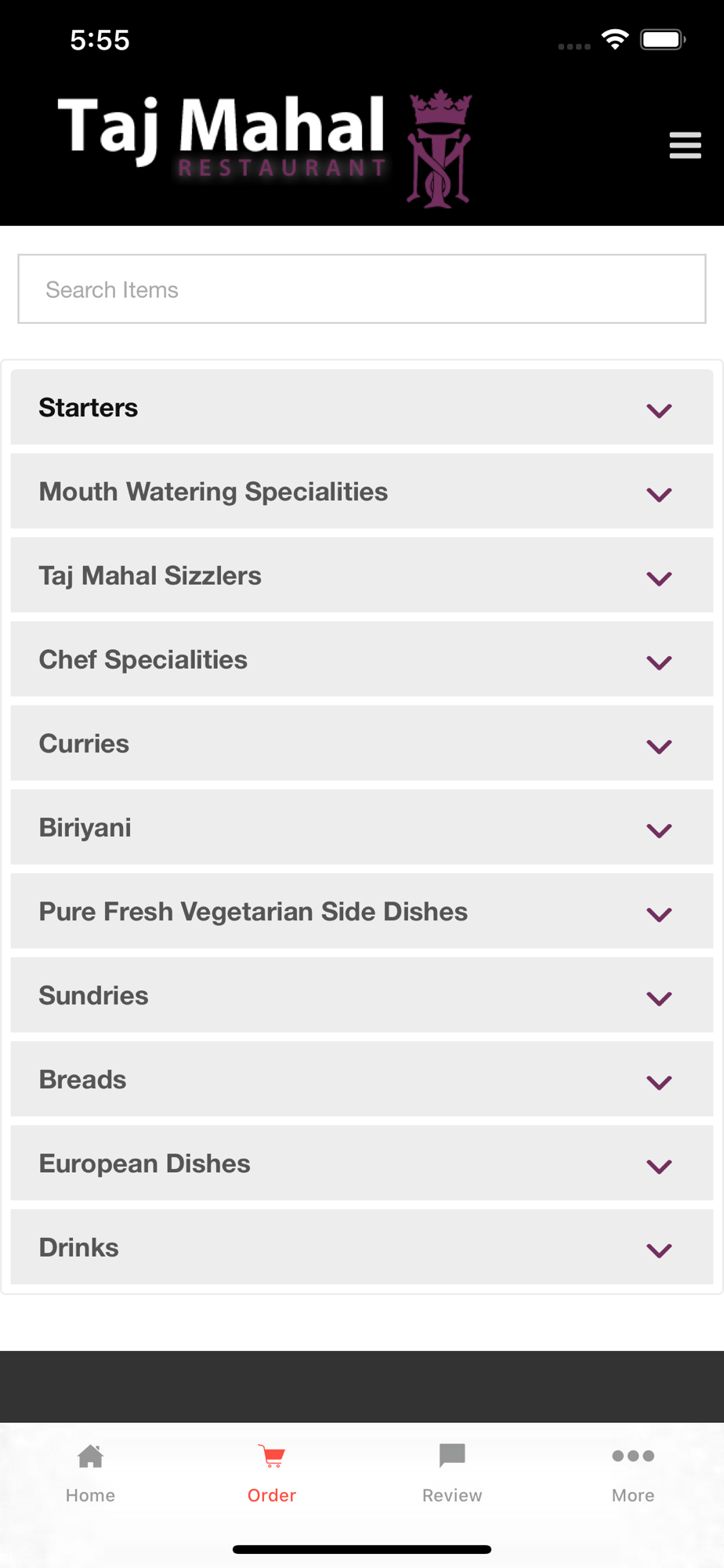Tap the Search Items field
This screenshot has height=1568, width=724.
362,289
